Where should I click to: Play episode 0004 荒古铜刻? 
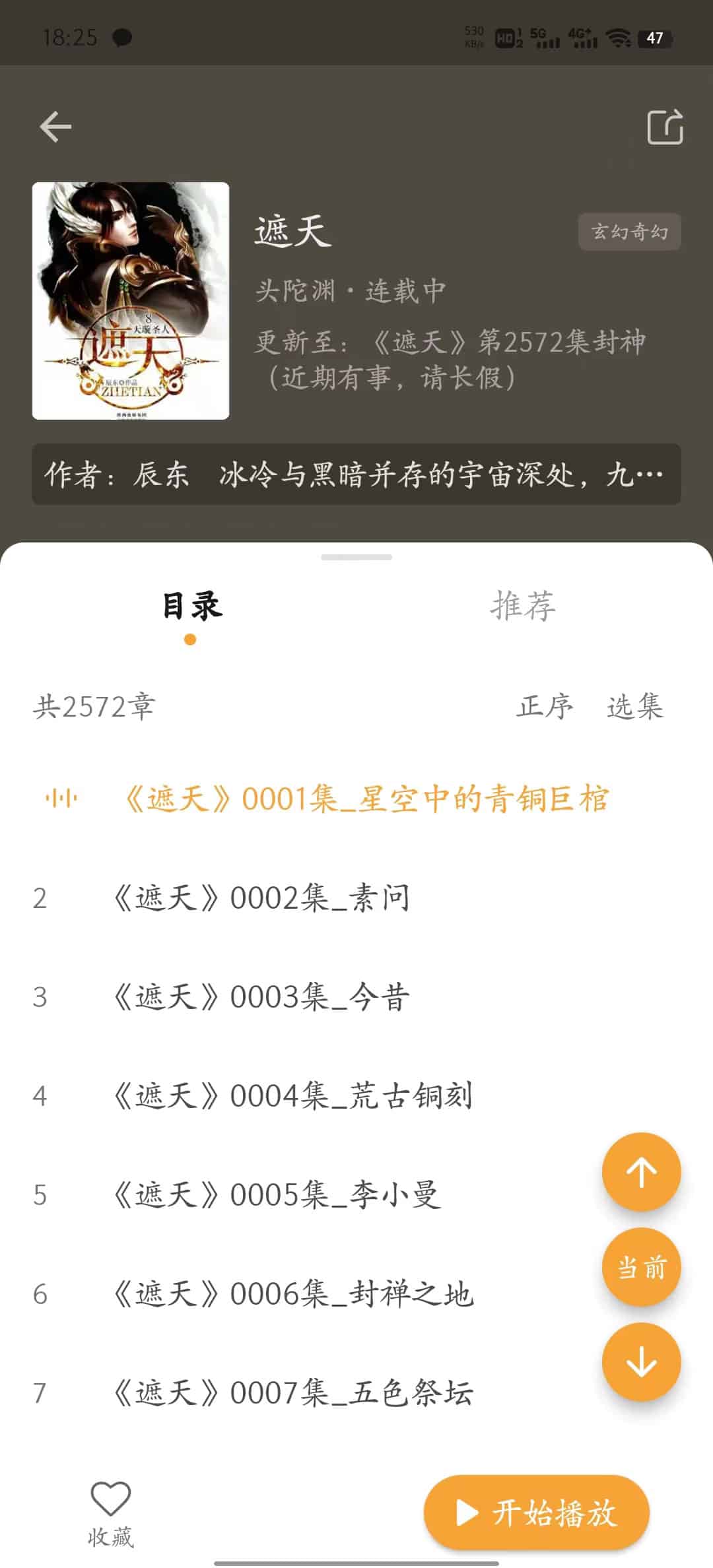pyautogui.click(x=292, y=1096)
